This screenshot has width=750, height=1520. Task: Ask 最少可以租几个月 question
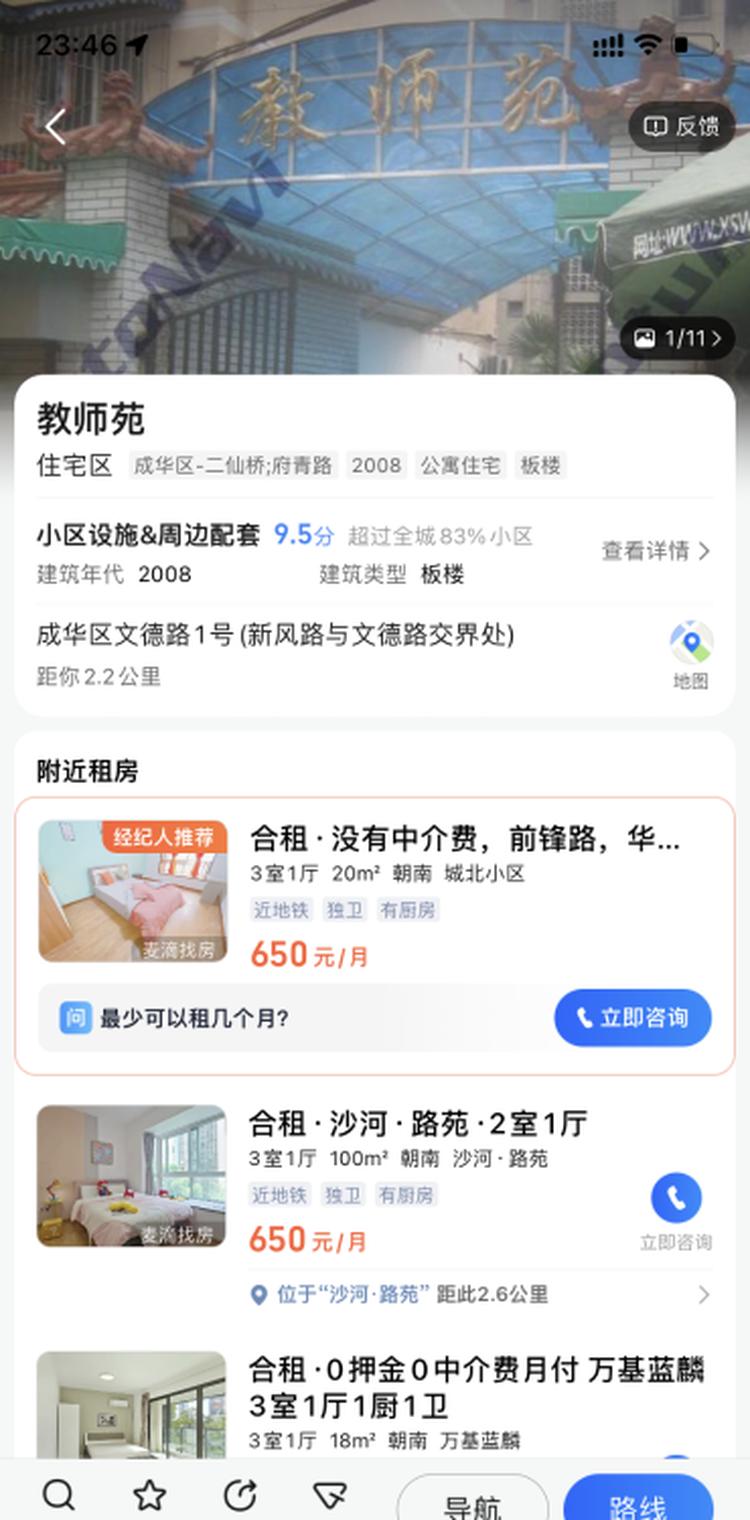click(194, 1019)
